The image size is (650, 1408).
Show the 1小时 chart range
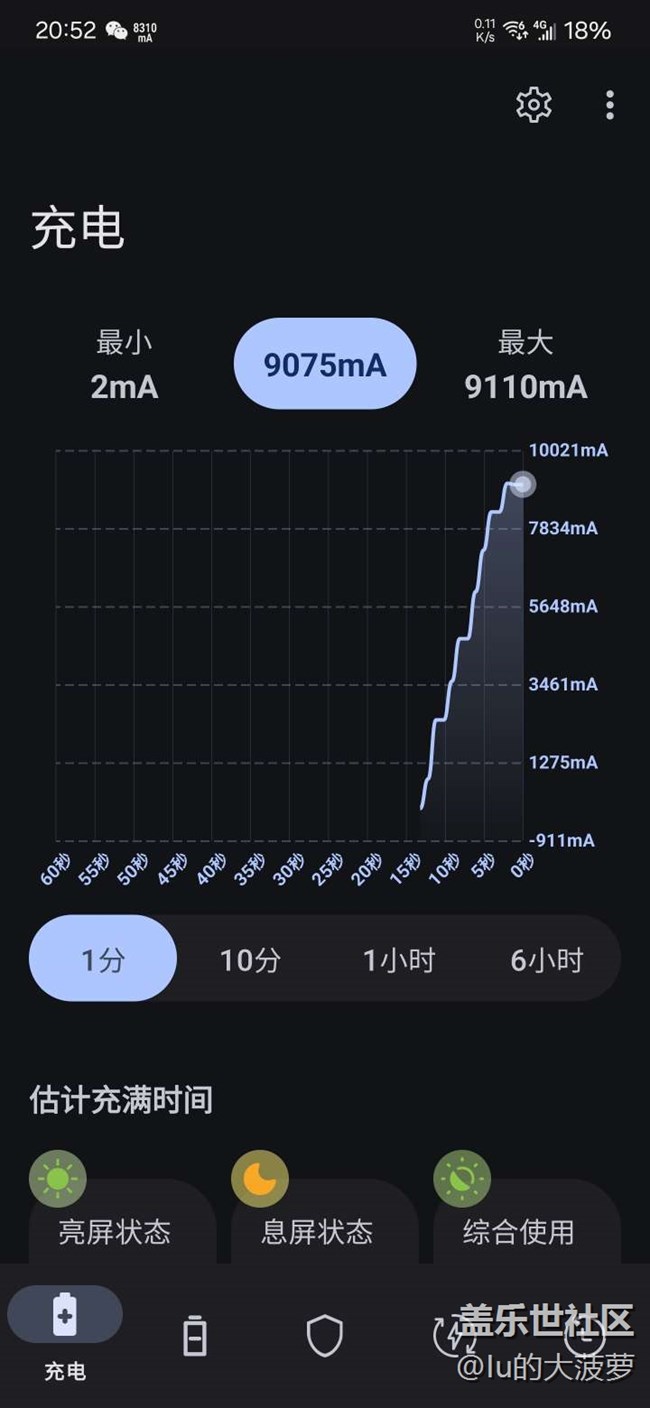click(398, 960)
